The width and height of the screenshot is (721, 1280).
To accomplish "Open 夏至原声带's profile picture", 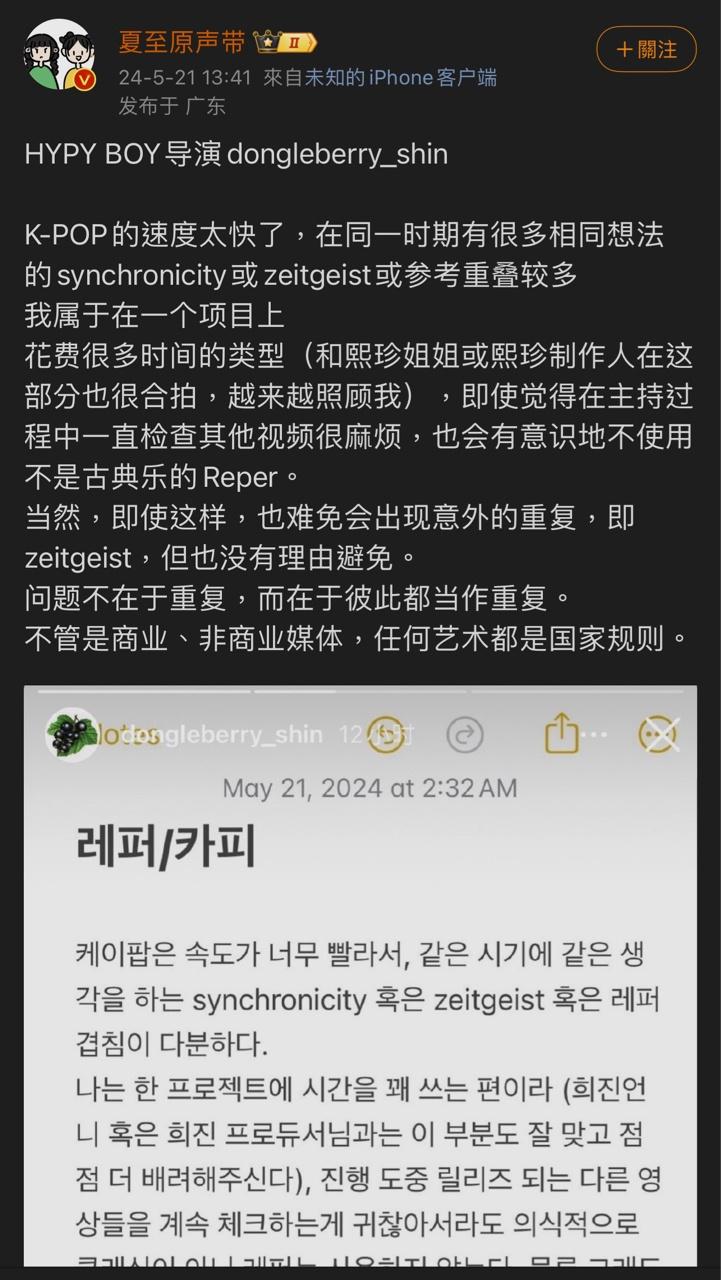I will point(60,56).
